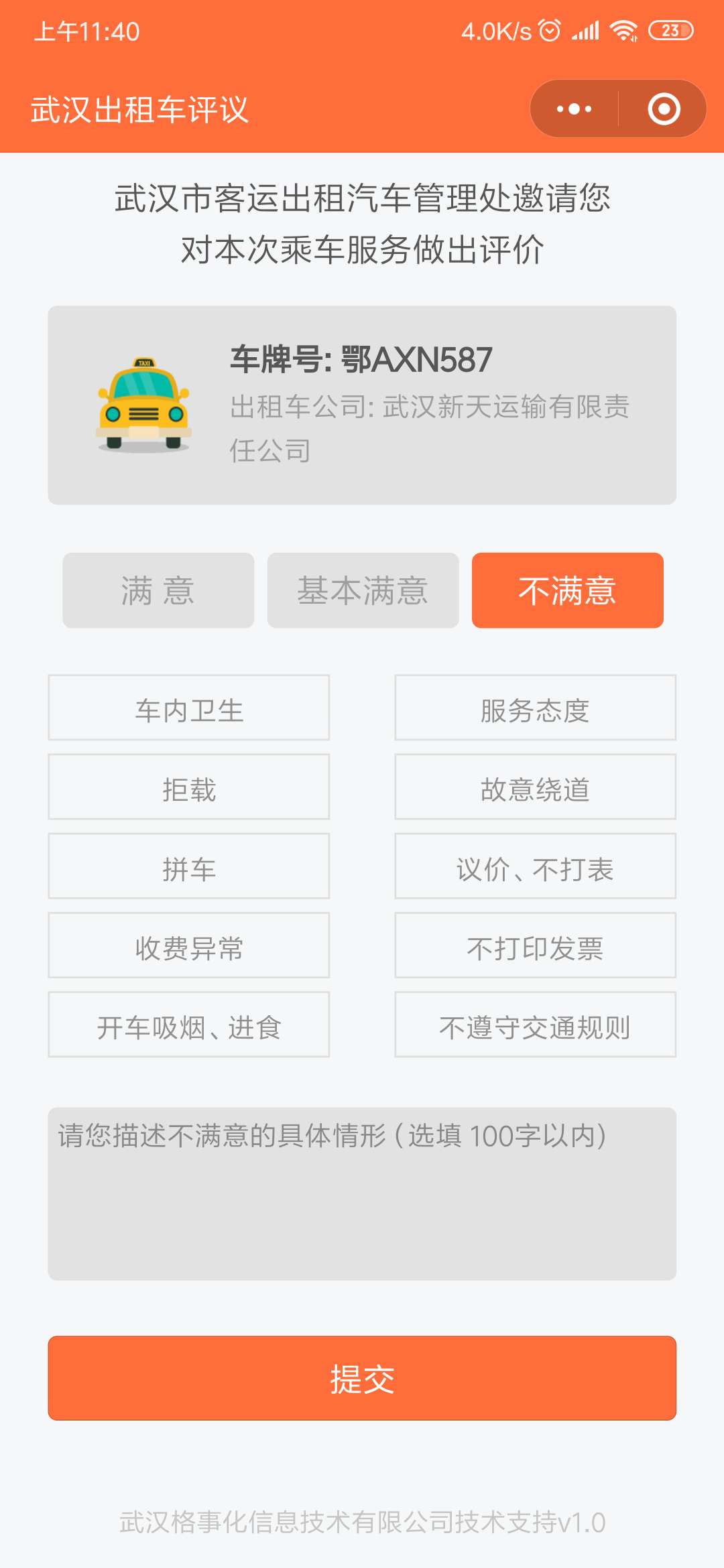The width and height of the screenshot is (724, 1568).
Task: Select the 不满意 rating option
Action: pyautogui.click(x=567, y=591)
